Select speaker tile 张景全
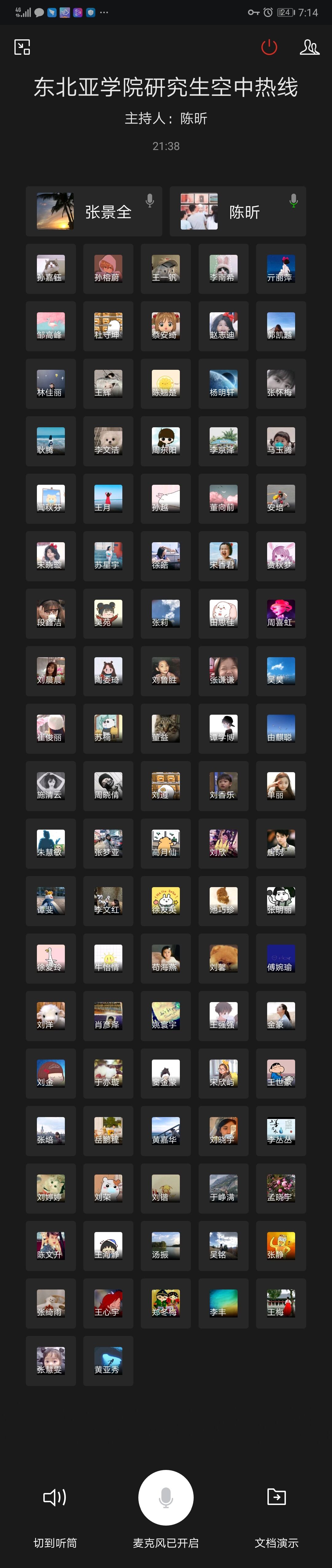Image resolution: width=332 pixels, height=1568 pixels. (x=94, y=211)
